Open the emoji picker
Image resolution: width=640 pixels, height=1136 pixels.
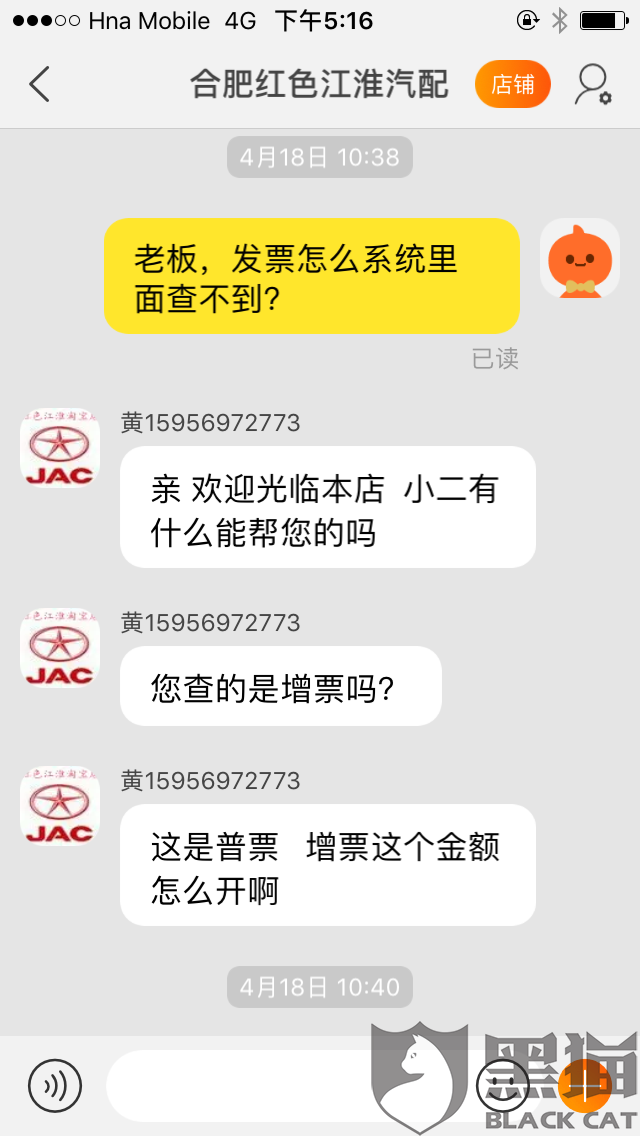point(502,1085)
